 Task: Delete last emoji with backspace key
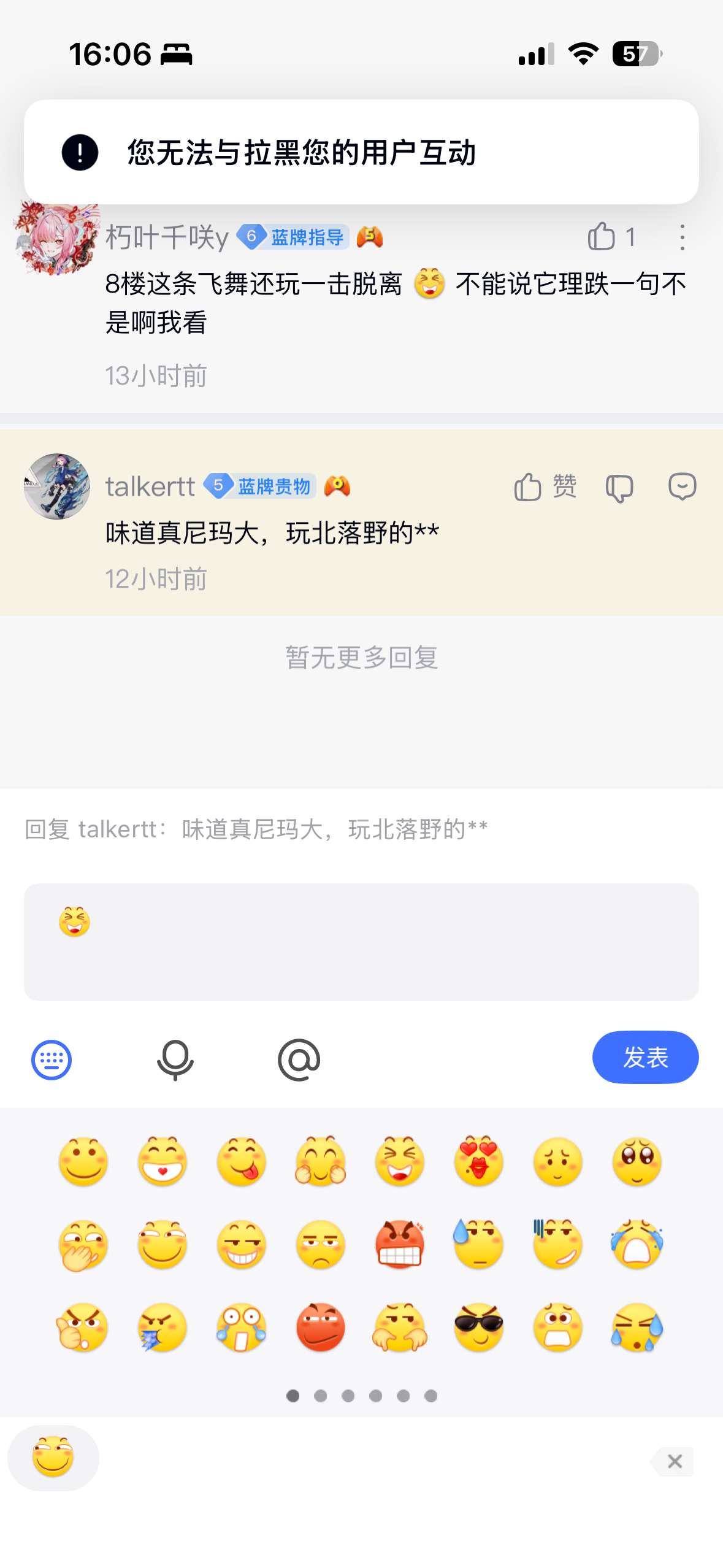673,1462
